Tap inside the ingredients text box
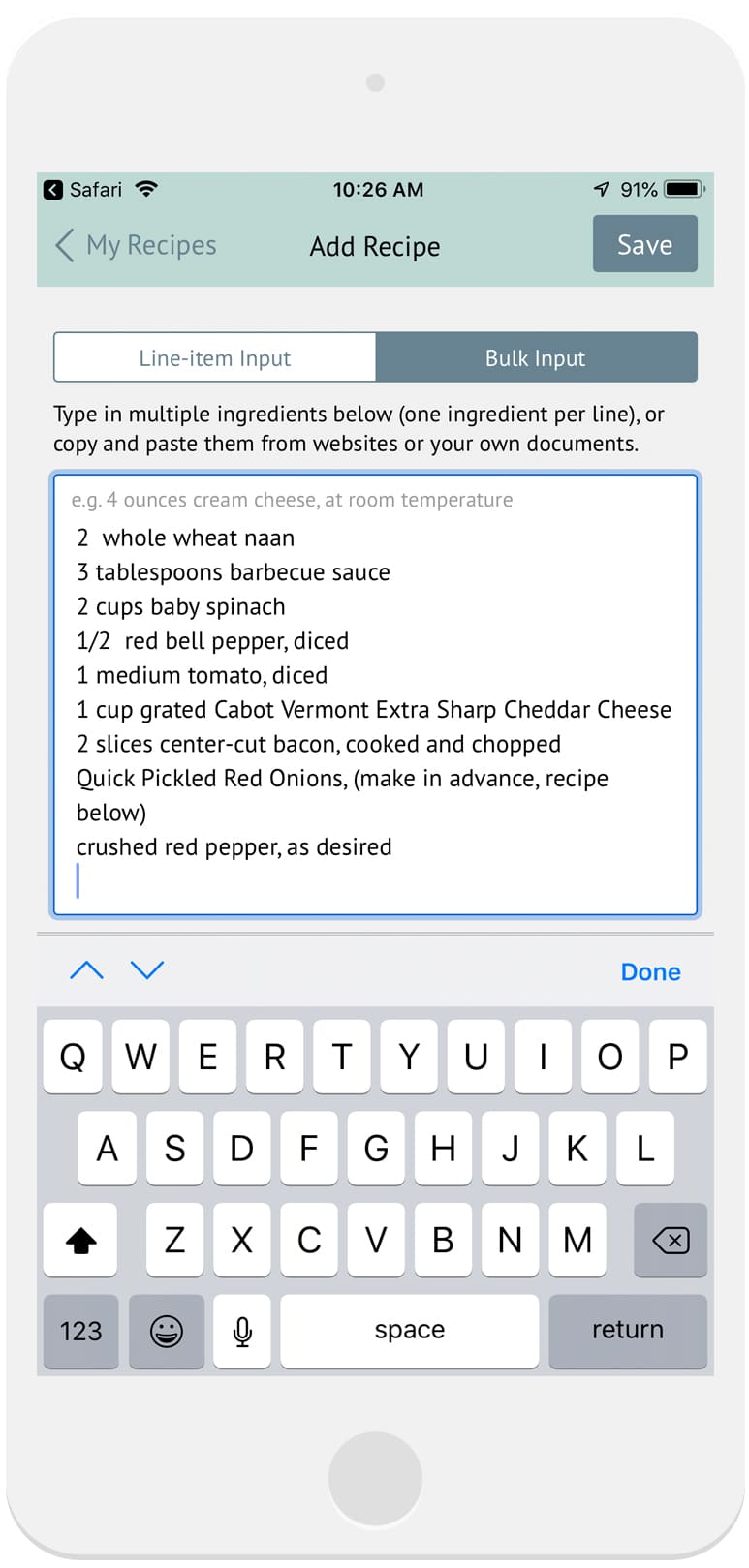Image resolution: width=749 pixels, height=1568 pixels. pos(375,694)
